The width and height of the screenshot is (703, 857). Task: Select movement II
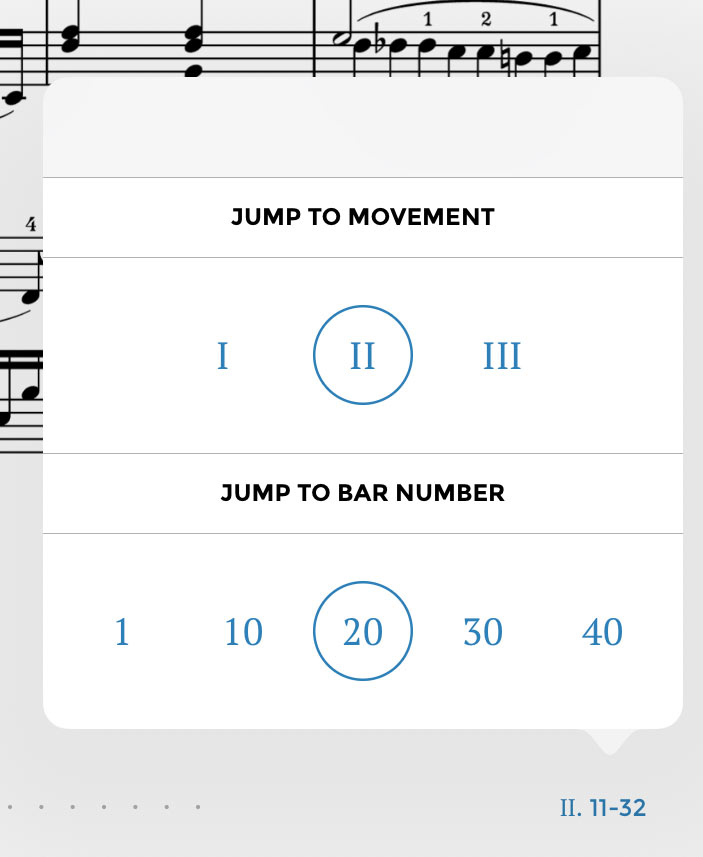[x=362, y=356]
